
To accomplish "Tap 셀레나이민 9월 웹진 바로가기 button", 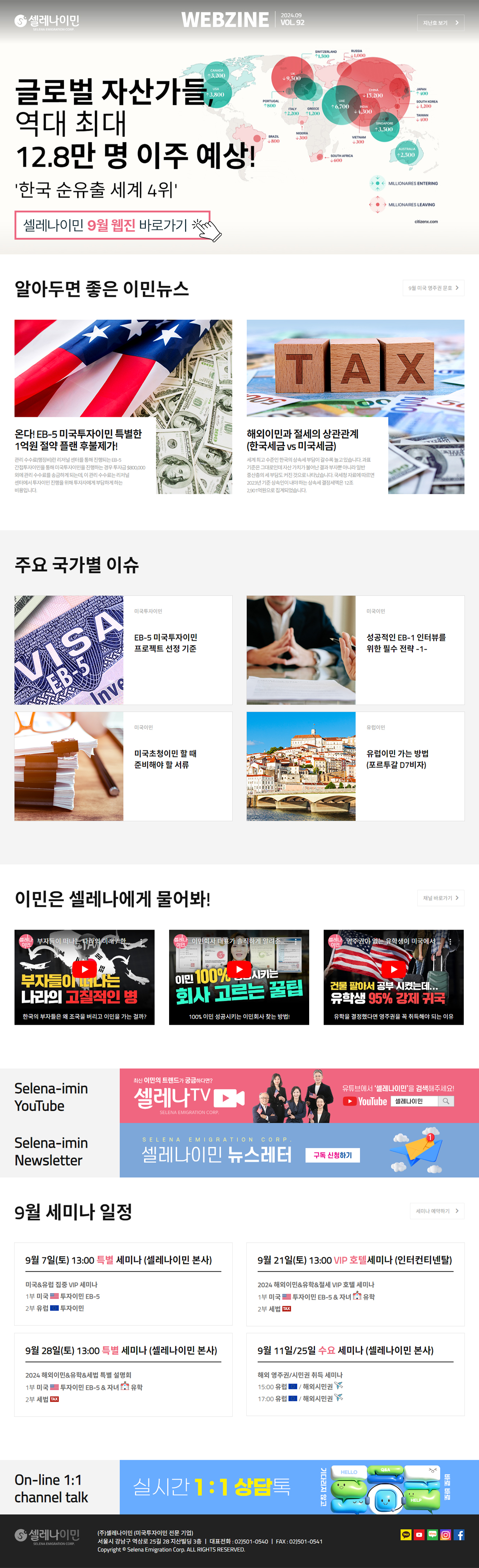I will pos(112,225).
